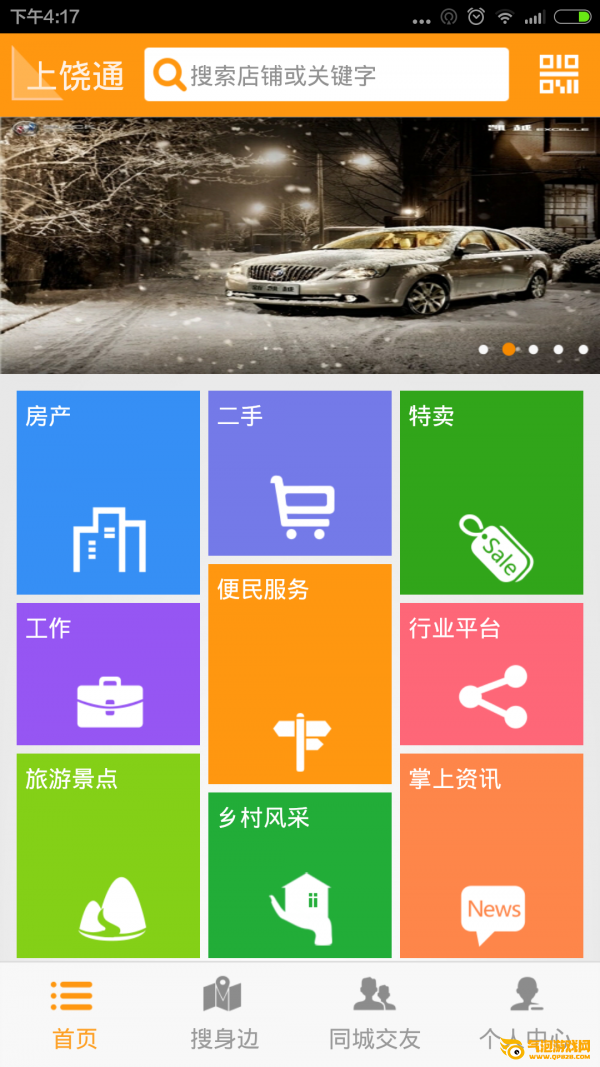The width and height of the screenshot is (600, 1067).
Task: Open the 旅游景点 tile
Action: tap(108, 855)
